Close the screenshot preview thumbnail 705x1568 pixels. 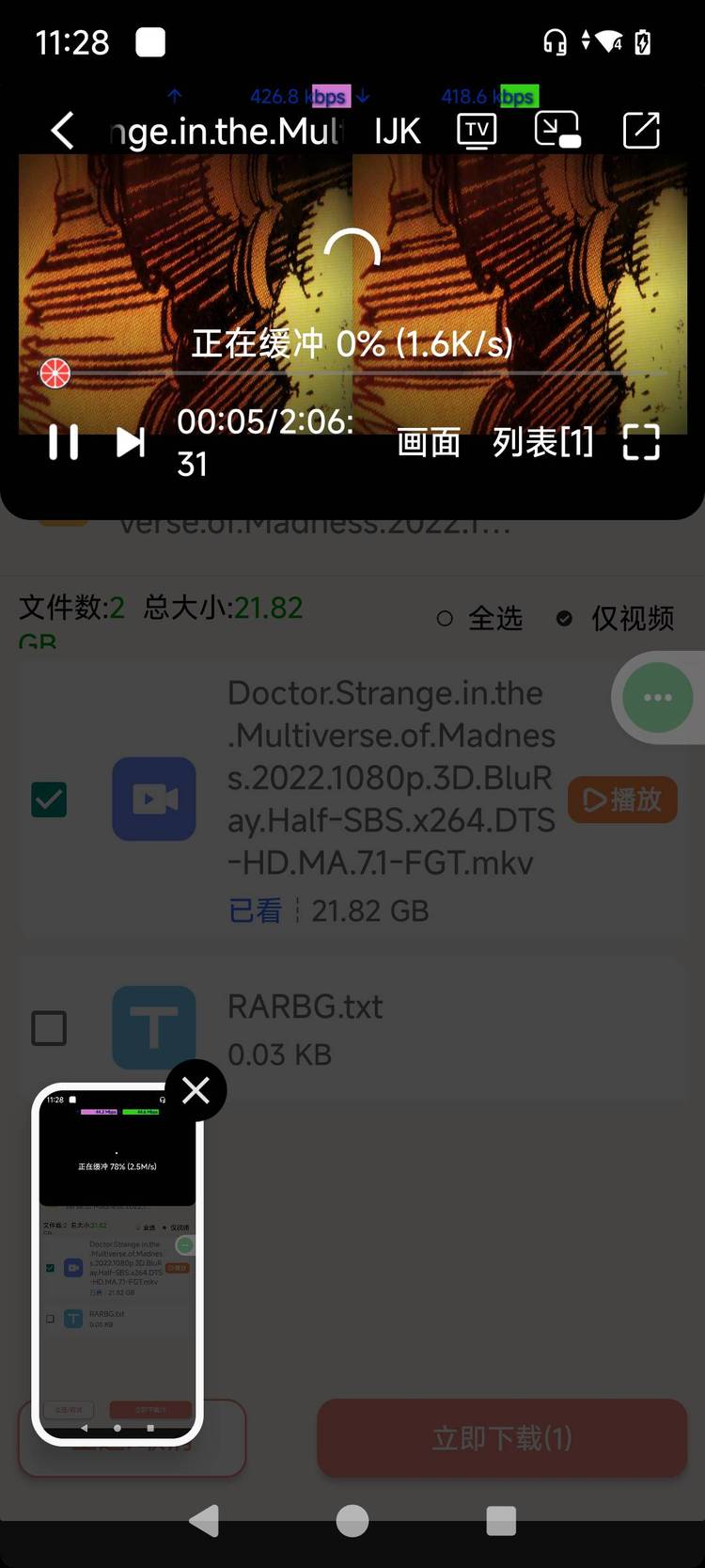pos(196,1090)
